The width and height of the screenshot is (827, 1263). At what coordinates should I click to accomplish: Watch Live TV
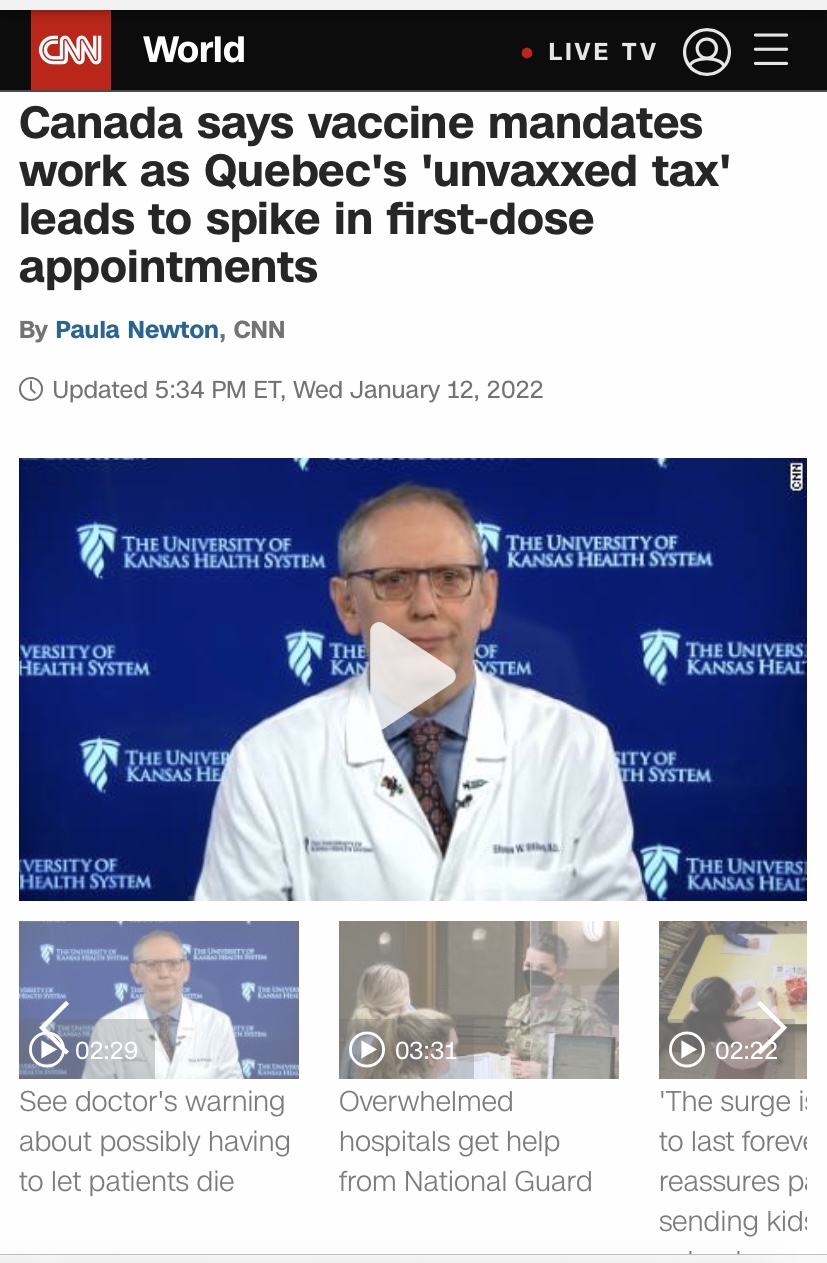coord(590,52)
